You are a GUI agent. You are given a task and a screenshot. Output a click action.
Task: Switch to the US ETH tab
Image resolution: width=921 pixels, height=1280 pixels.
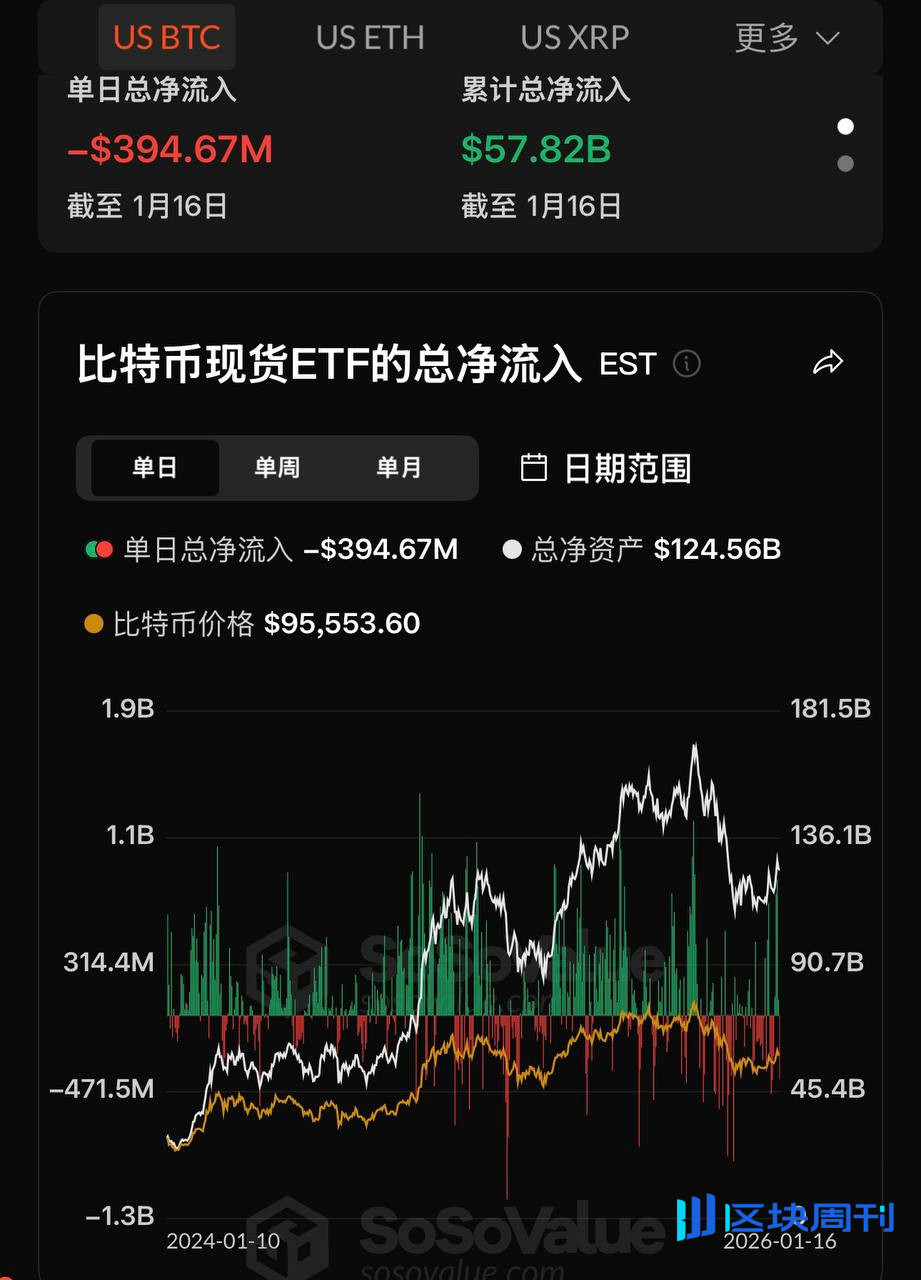point(370,37)
